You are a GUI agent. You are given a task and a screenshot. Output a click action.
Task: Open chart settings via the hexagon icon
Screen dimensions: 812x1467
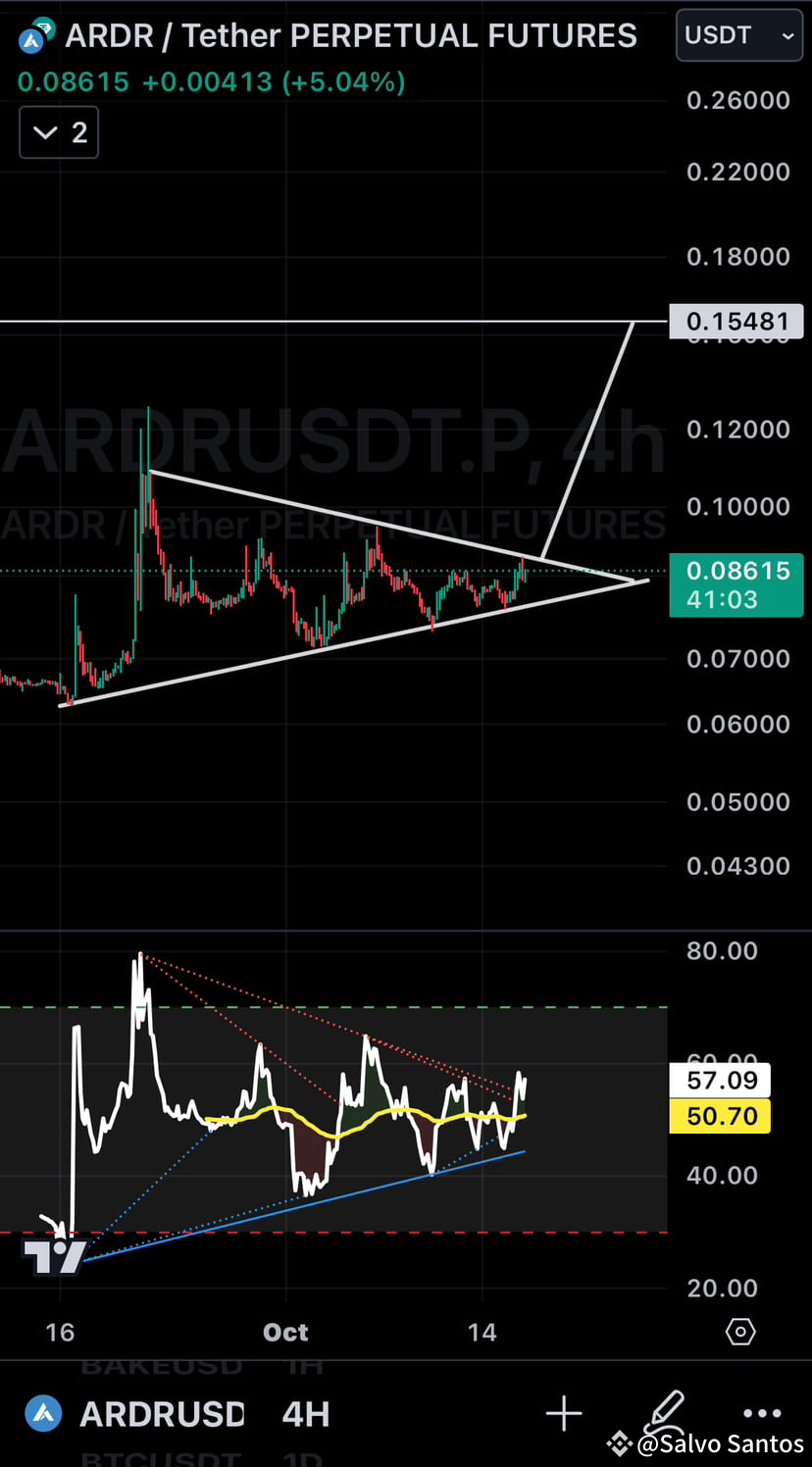[740, 1332]
